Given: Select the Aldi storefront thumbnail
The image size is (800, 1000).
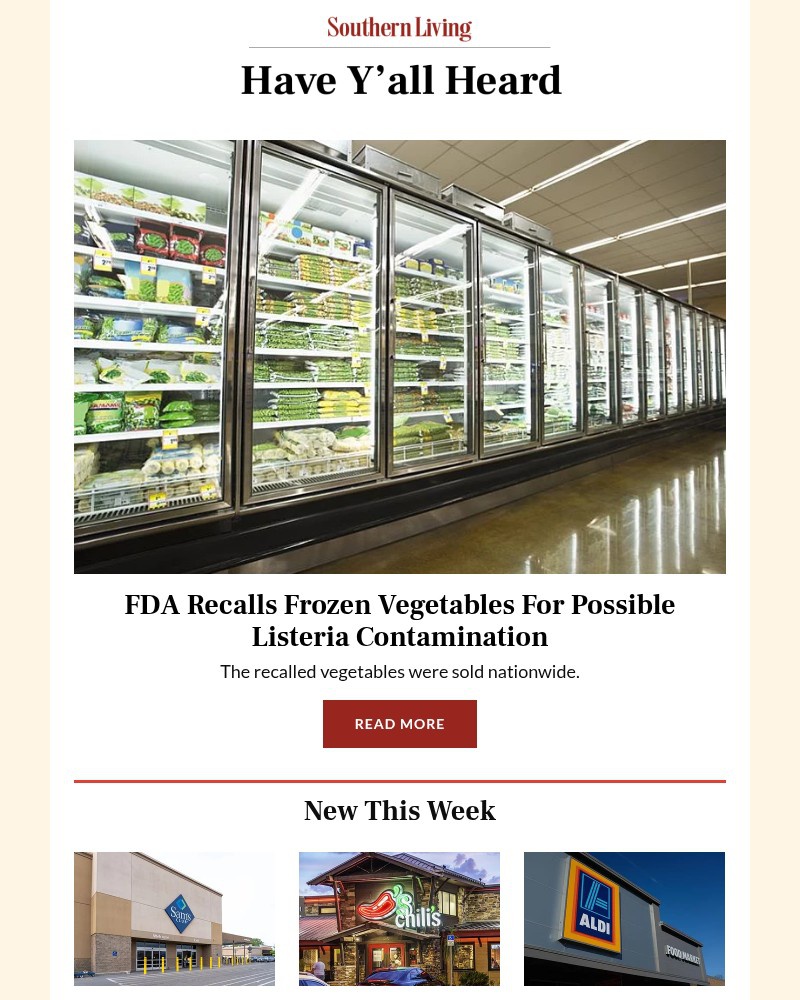Looking at the screenshot, I should 624,918.
